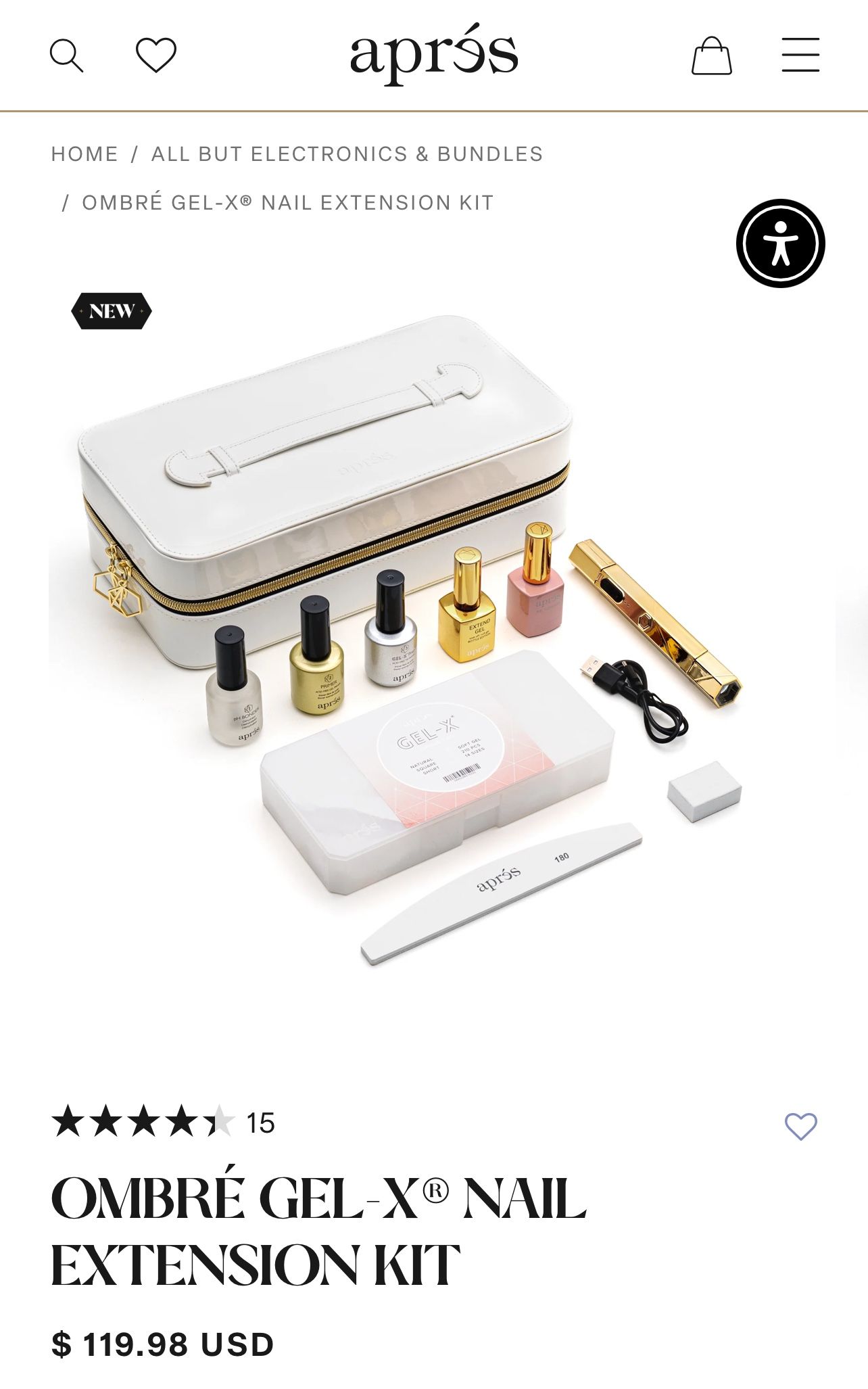Open All But Electronics & Bundles breadcrumb
Screen dimensions: 868x1389
[x=347, y=154]
